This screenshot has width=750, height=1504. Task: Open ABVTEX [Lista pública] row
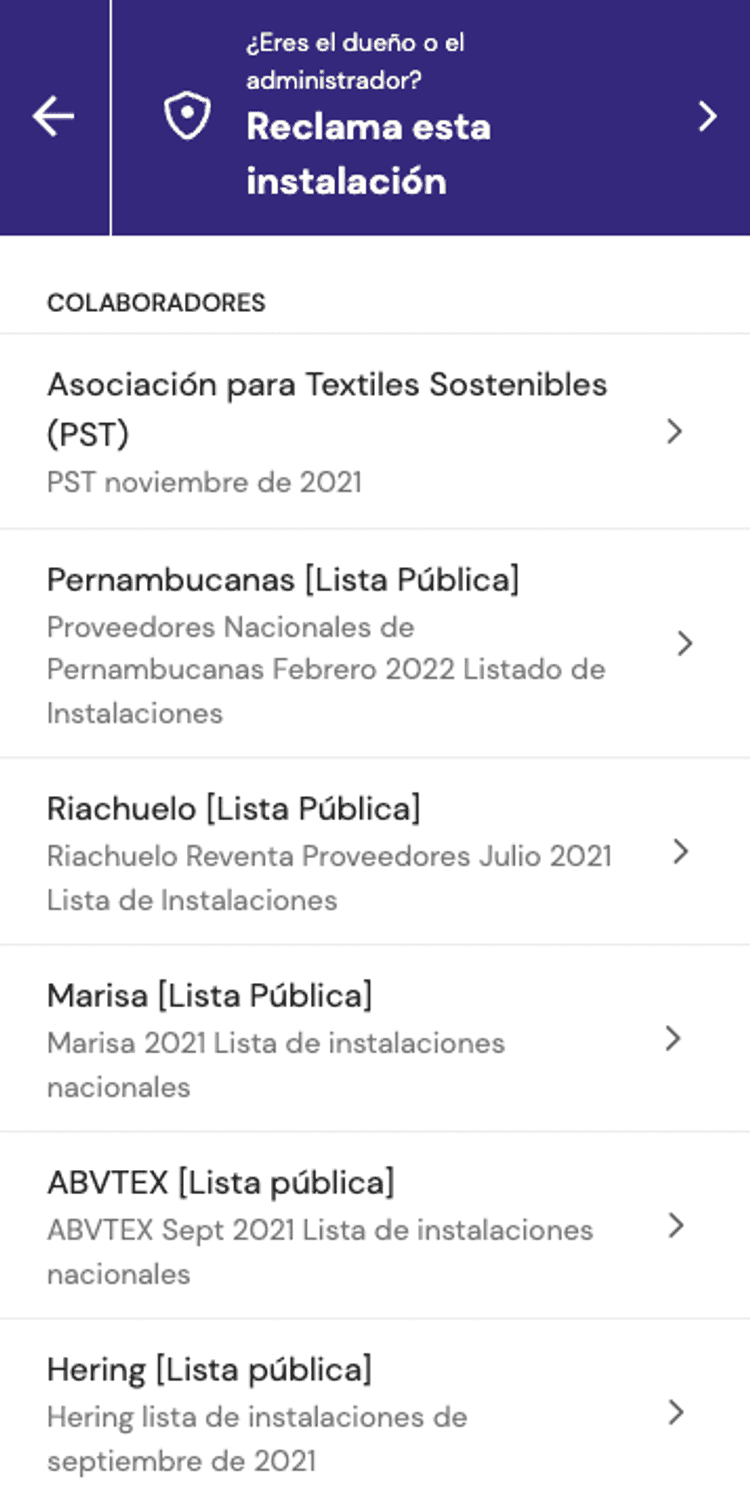(x=375, y=1226)
